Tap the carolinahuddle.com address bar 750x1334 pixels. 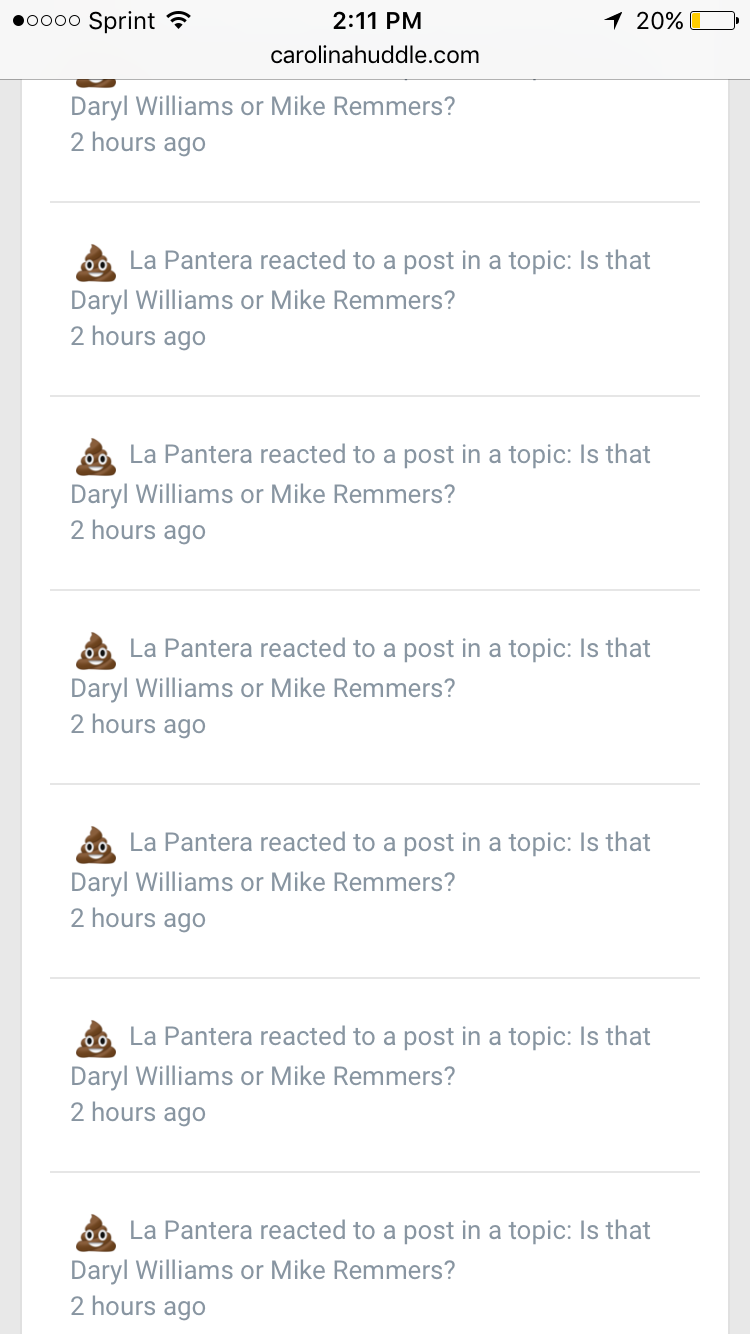375,56
